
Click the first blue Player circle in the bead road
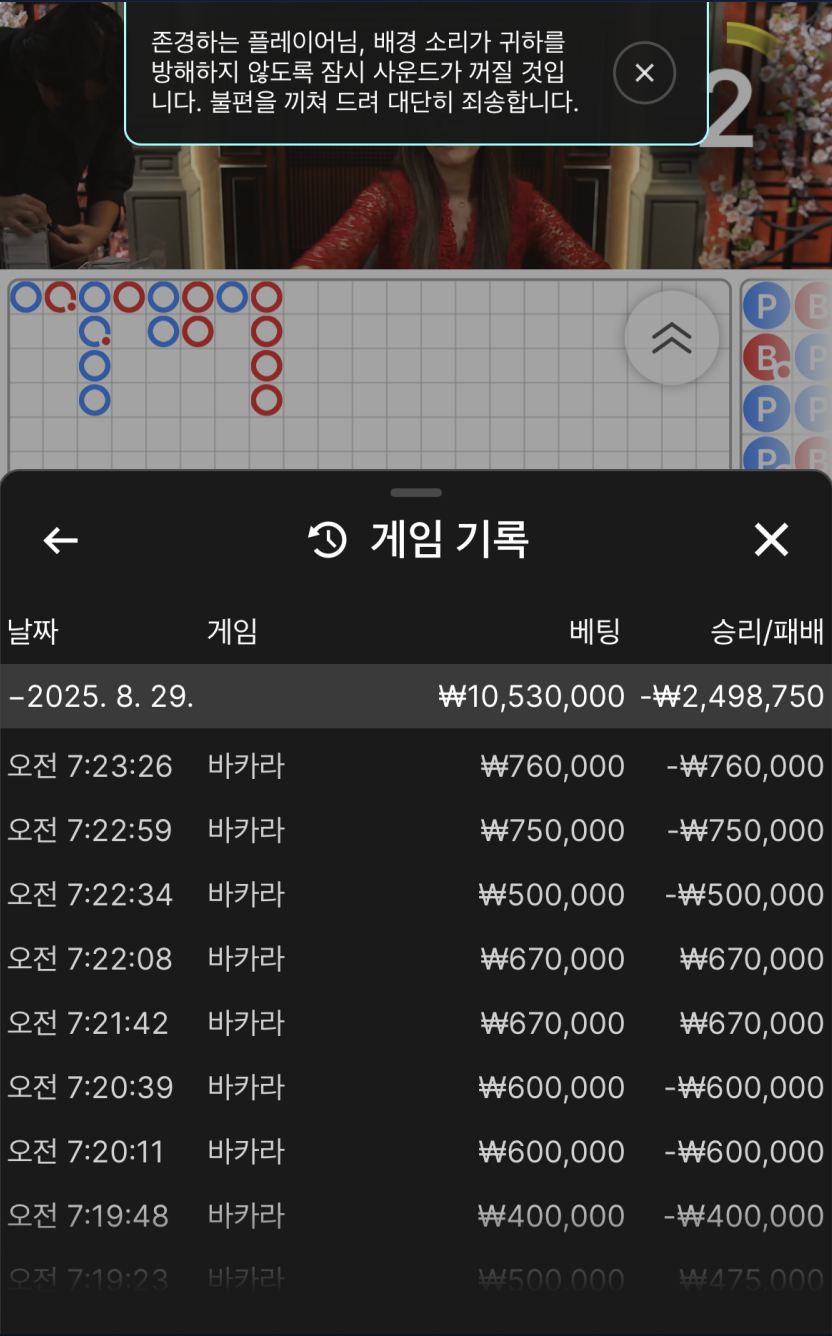coord(26,296)
